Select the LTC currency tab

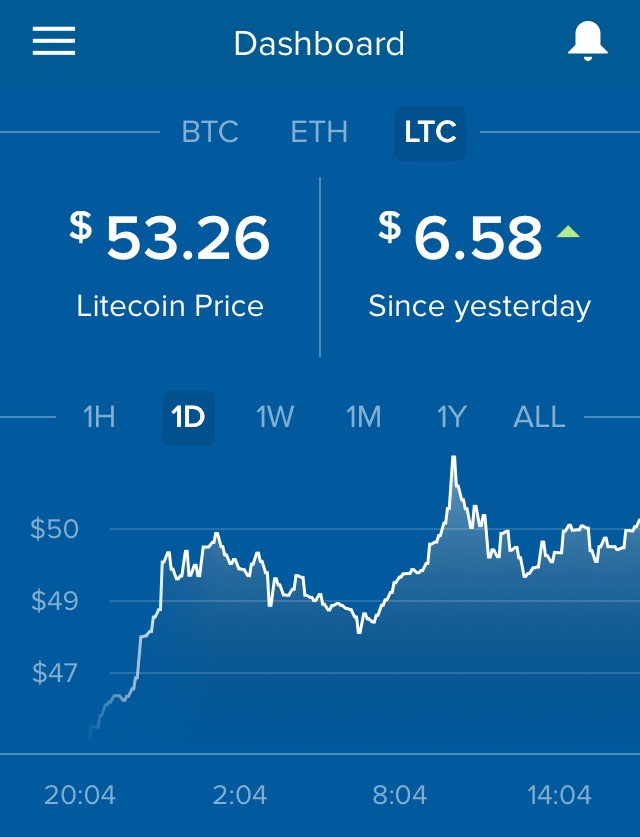click(x=430, y=132)
